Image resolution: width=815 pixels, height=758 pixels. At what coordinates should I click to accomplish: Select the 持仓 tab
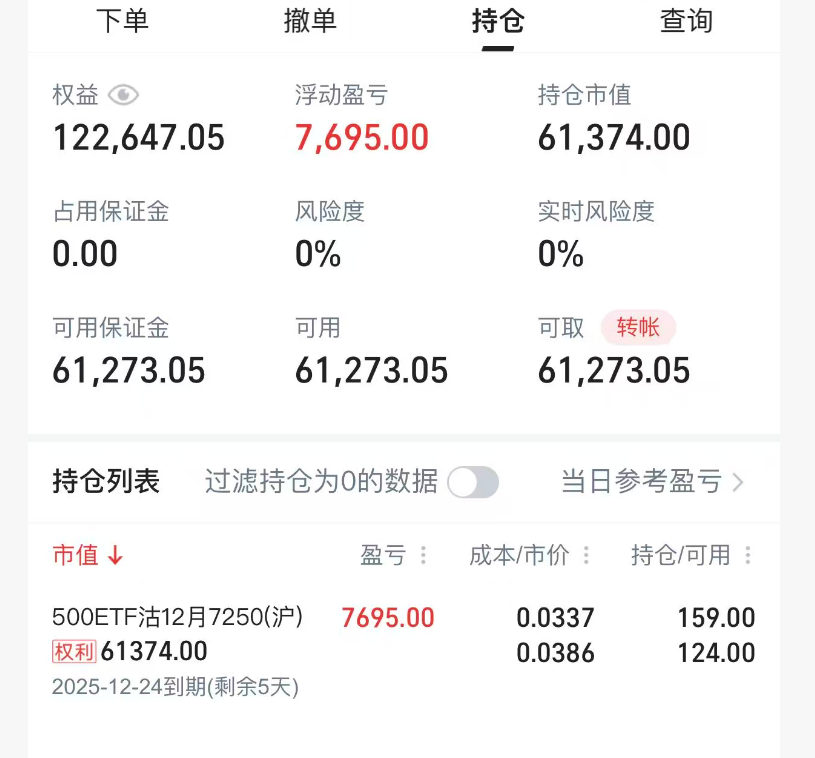[498, 21]
